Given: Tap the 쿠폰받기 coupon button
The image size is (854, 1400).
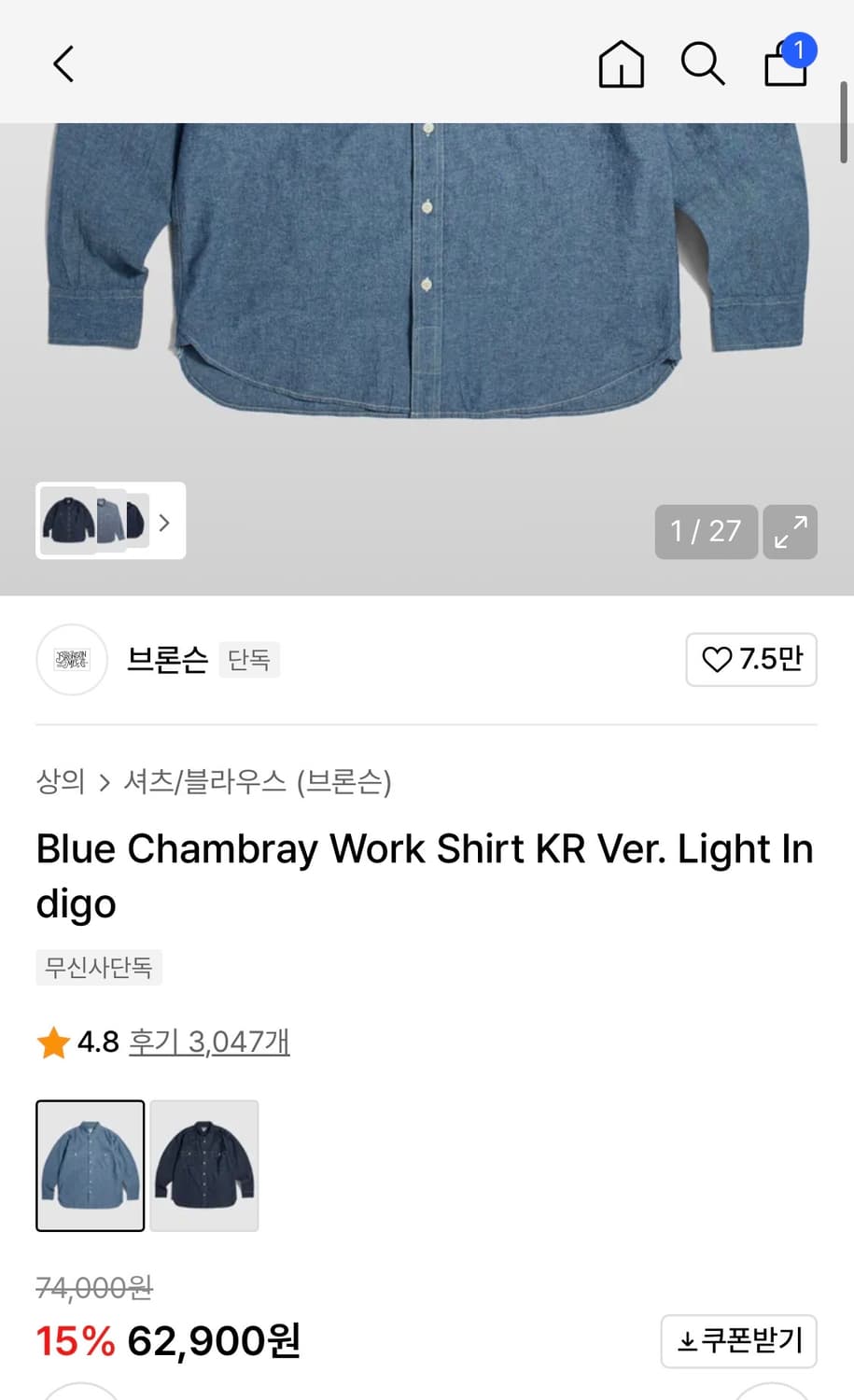Looking at the screenshot, I should [738, 1340].
